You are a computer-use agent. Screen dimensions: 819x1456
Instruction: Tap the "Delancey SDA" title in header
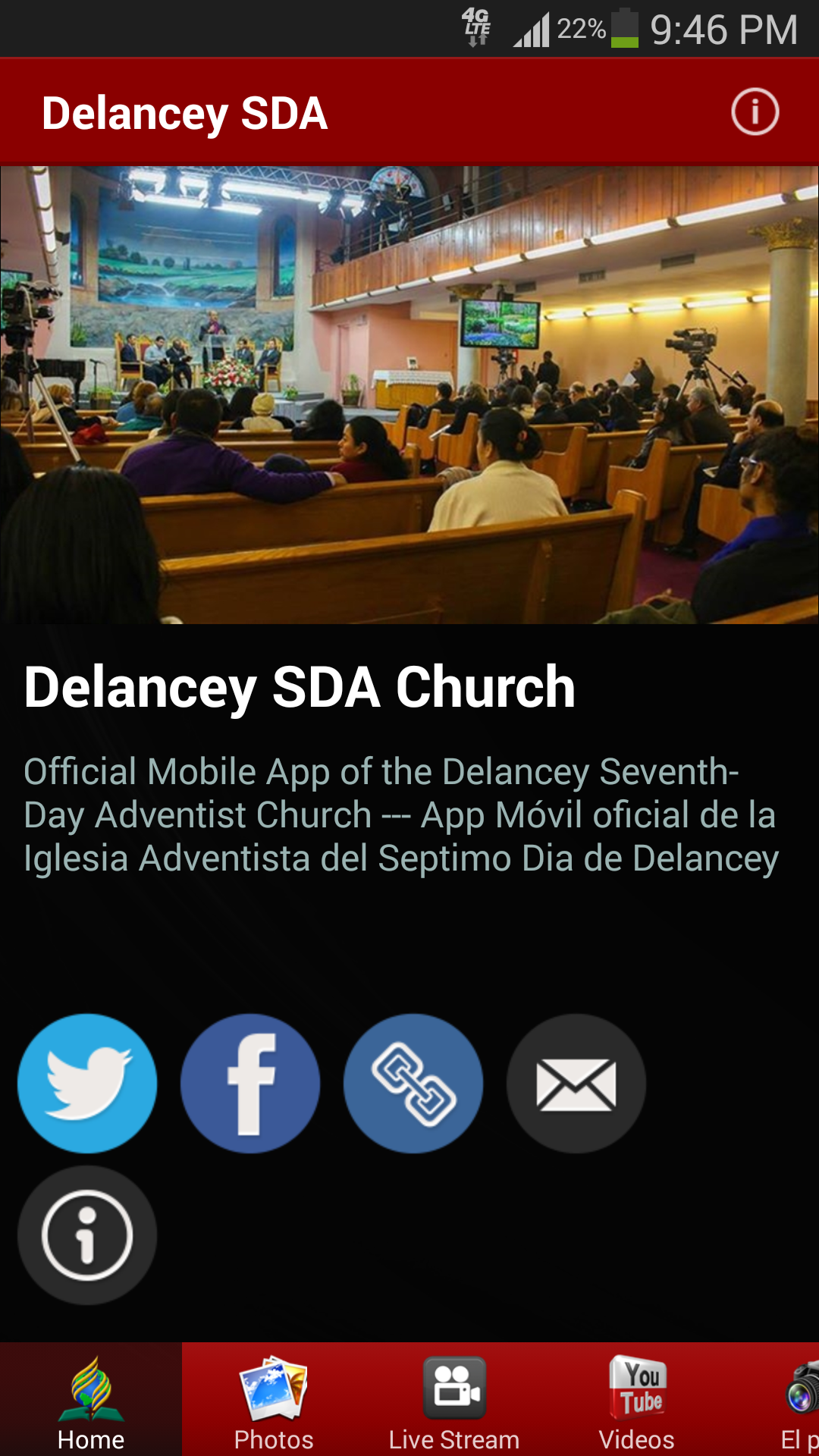click(x=184, y=114)
